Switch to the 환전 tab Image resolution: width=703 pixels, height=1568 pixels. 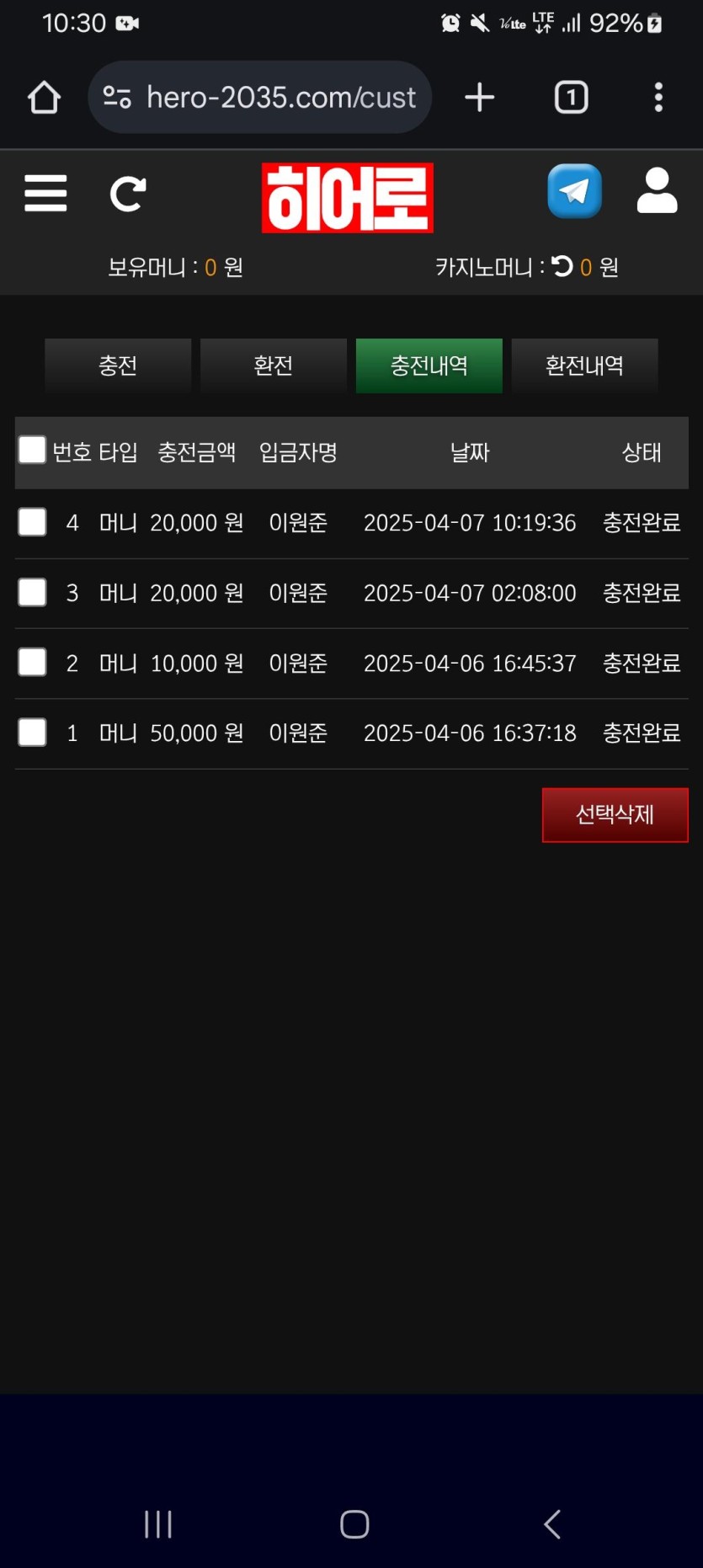click(x=274, y=365)
